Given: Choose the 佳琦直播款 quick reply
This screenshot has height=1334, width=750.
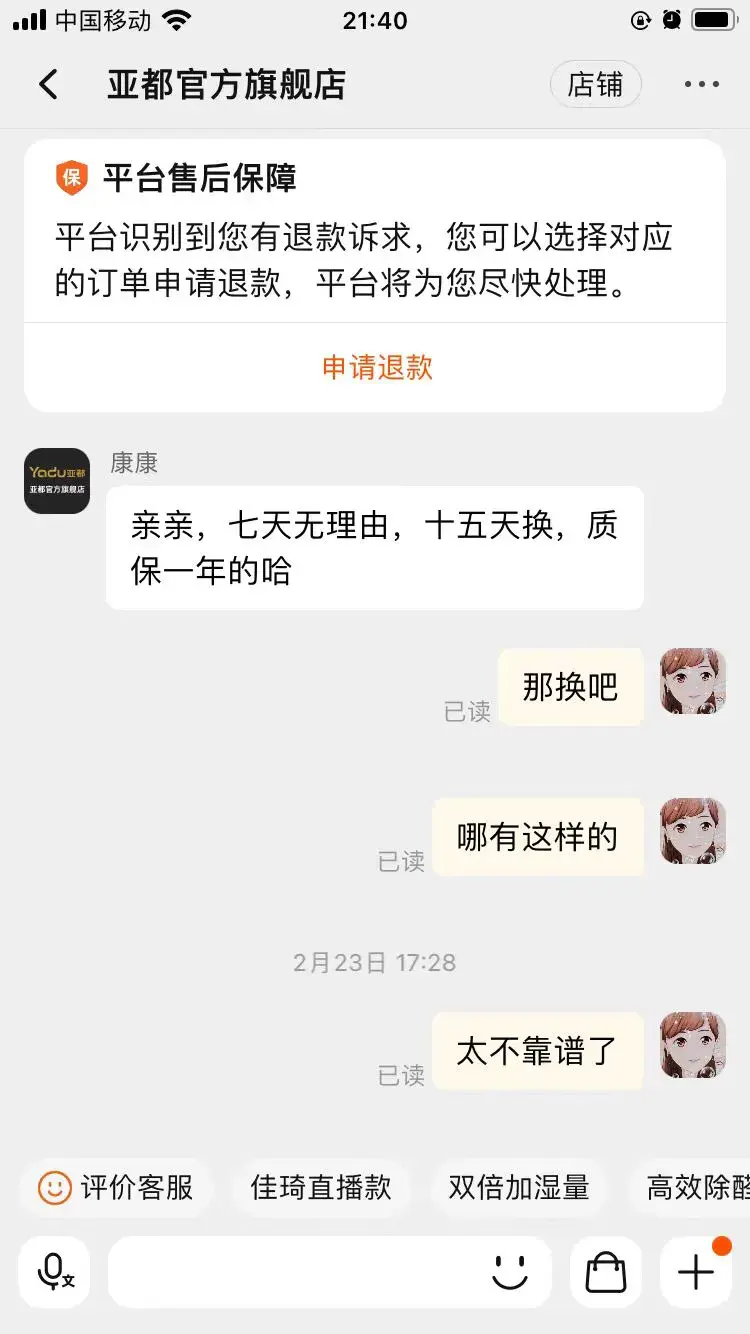Looking at the screenshot, I should [x=320, y=1187].
